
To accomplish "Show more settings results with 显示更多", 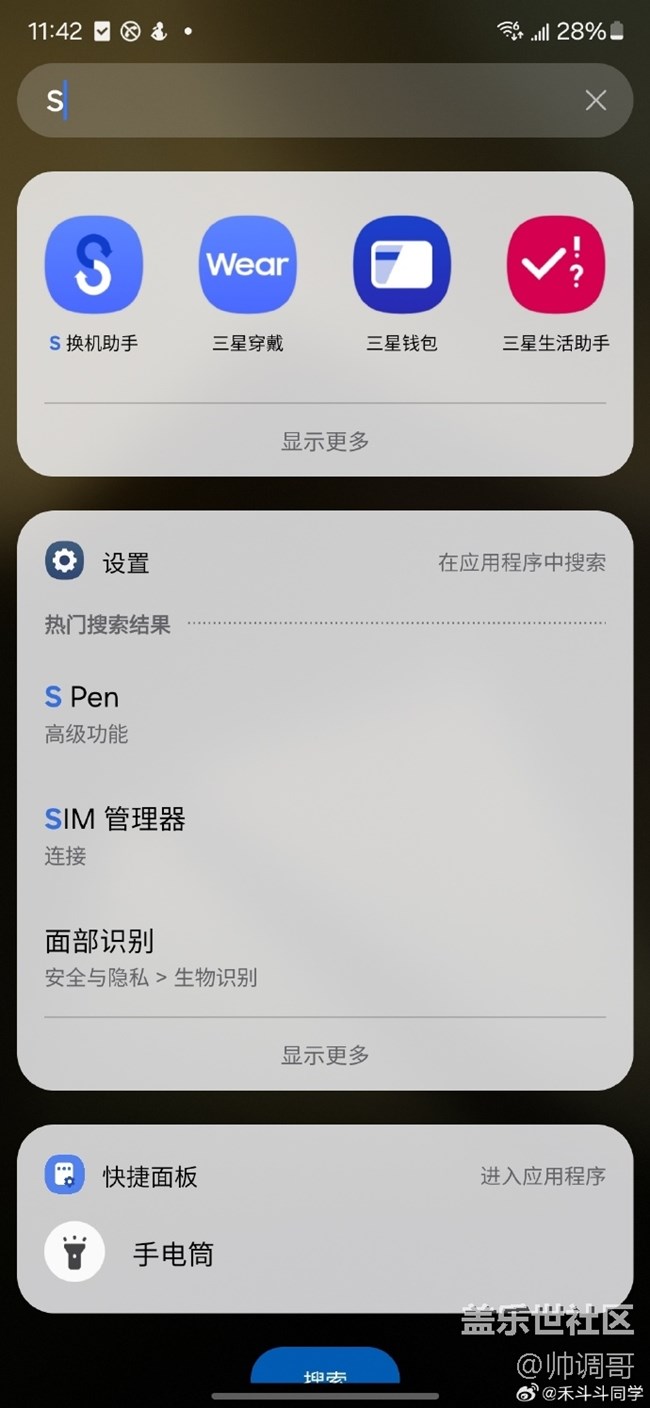I will 325,1055.
